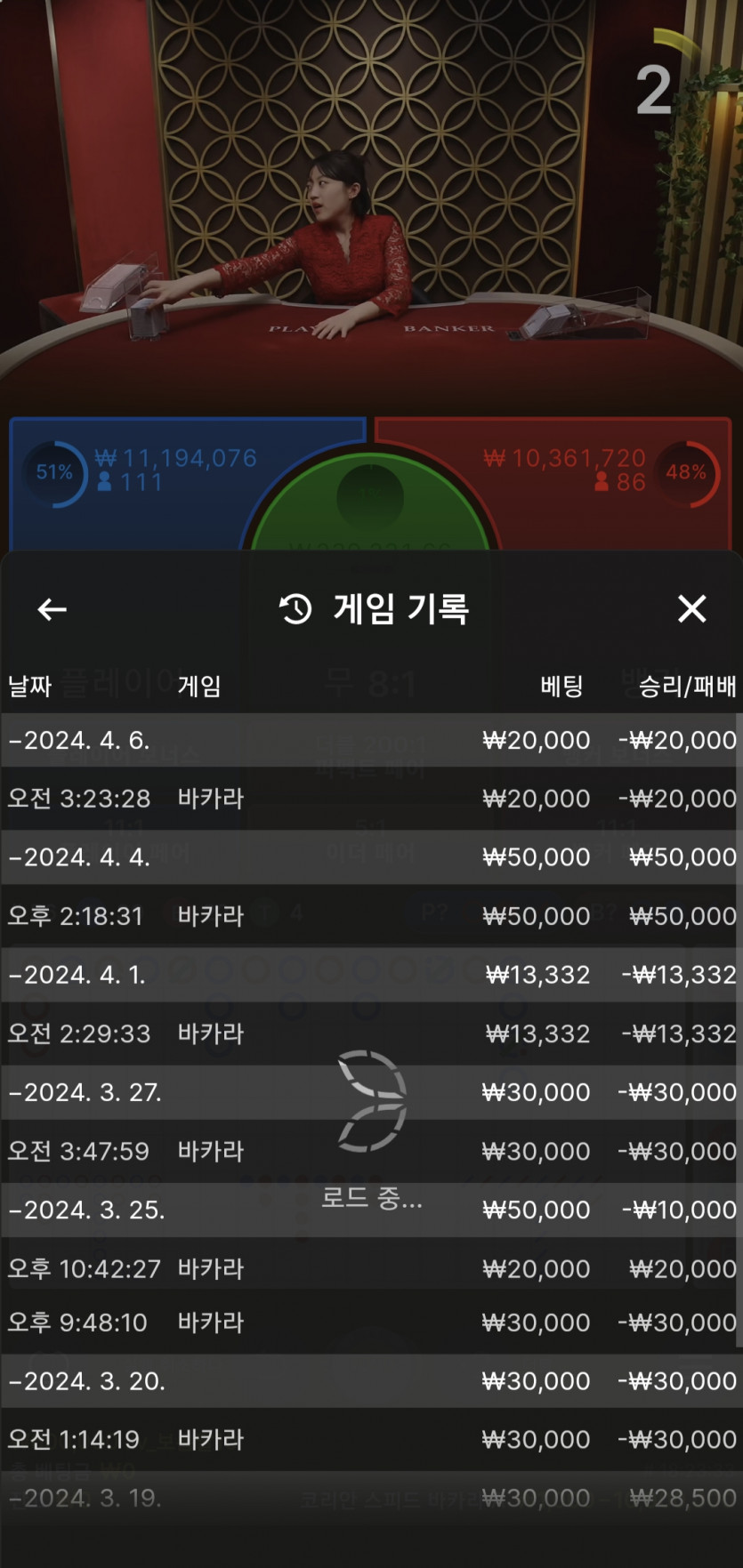This screenshot has height=1568, width=743.
Task: Open the 오전 2:29:33 baccarat record
Action: tap(370, 1033)
